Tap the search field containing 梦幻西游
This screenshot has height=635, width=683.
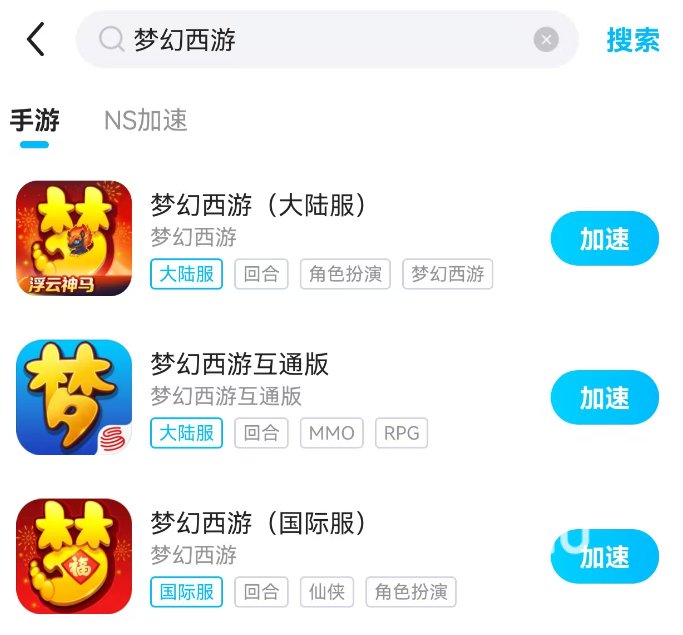pos(320,40)
